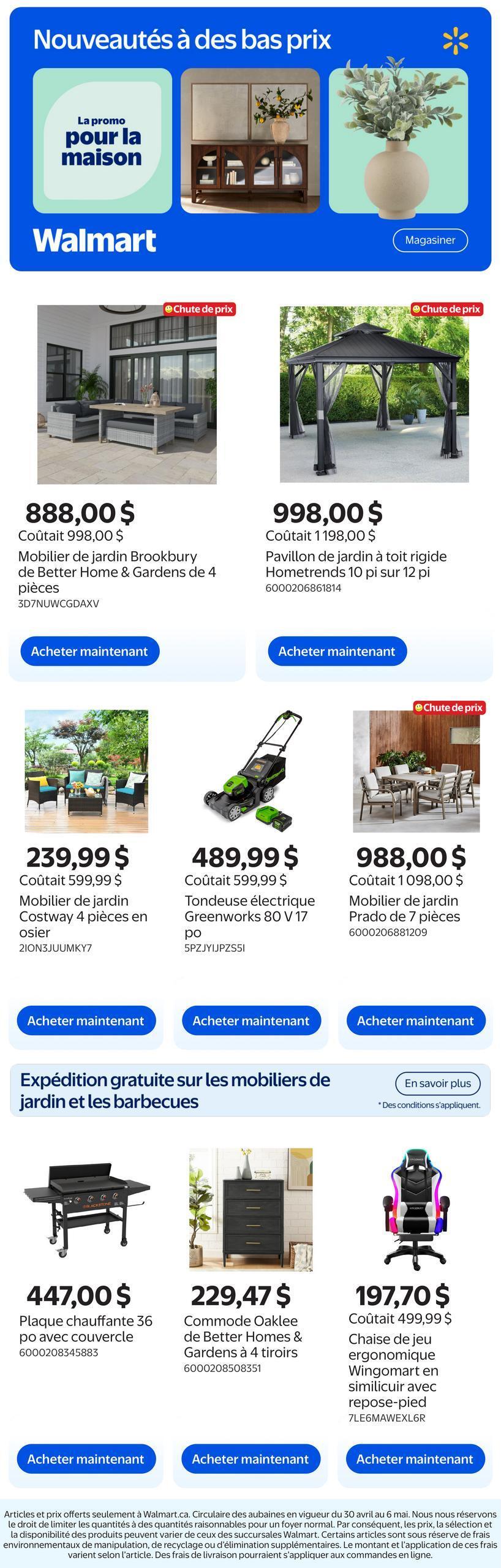Buy the Oaklee 4-drawer dresser
This screenshot has width=501, height=1568.
[250, 1459]
